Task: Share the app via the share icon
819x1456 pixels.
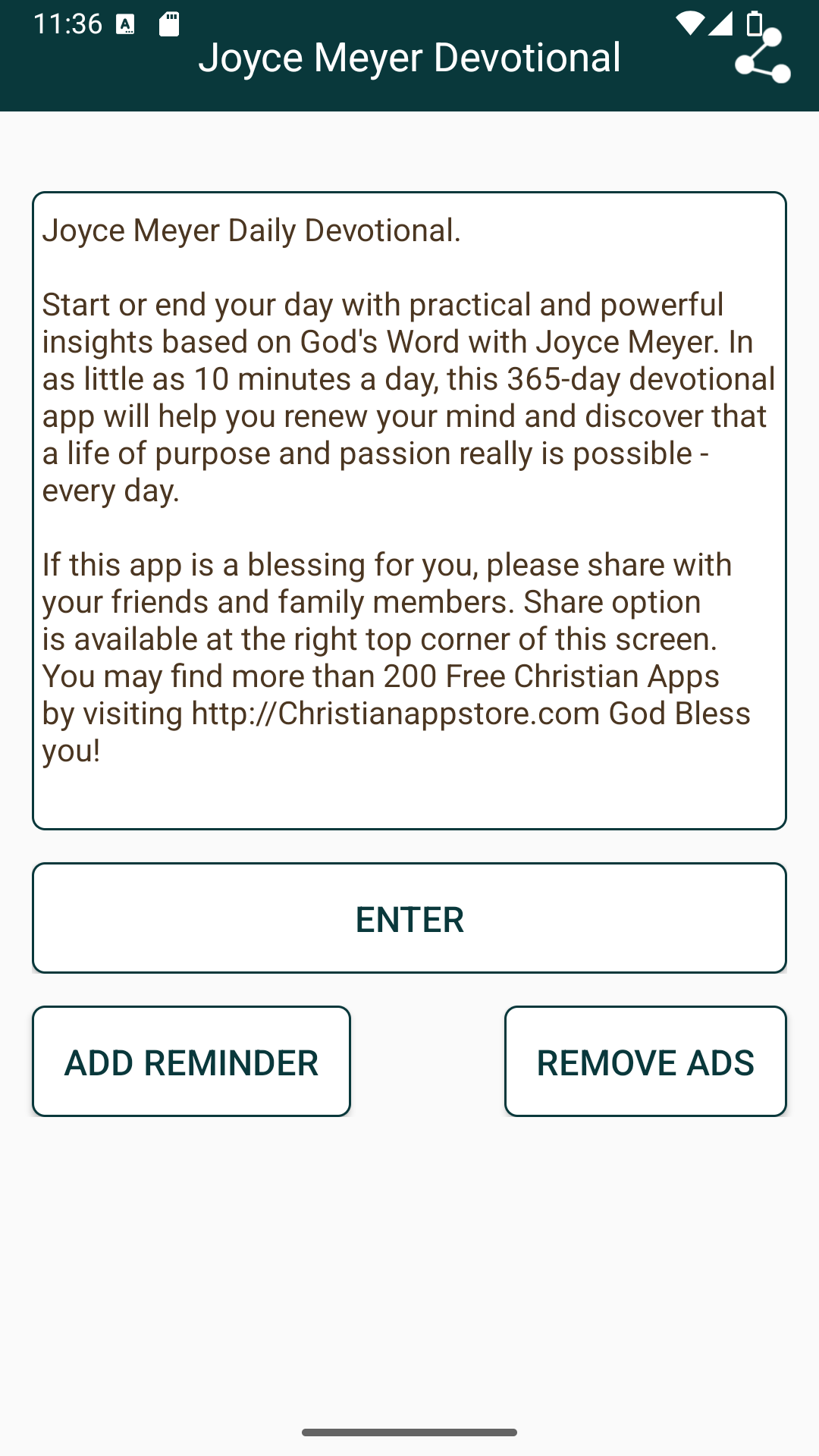Action: [x=762, y=57]
